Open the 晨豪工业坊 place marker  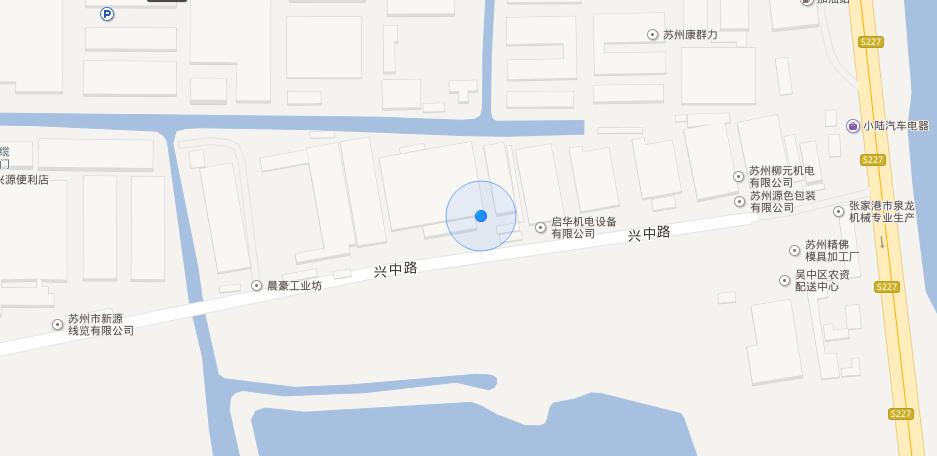point(256,286)
